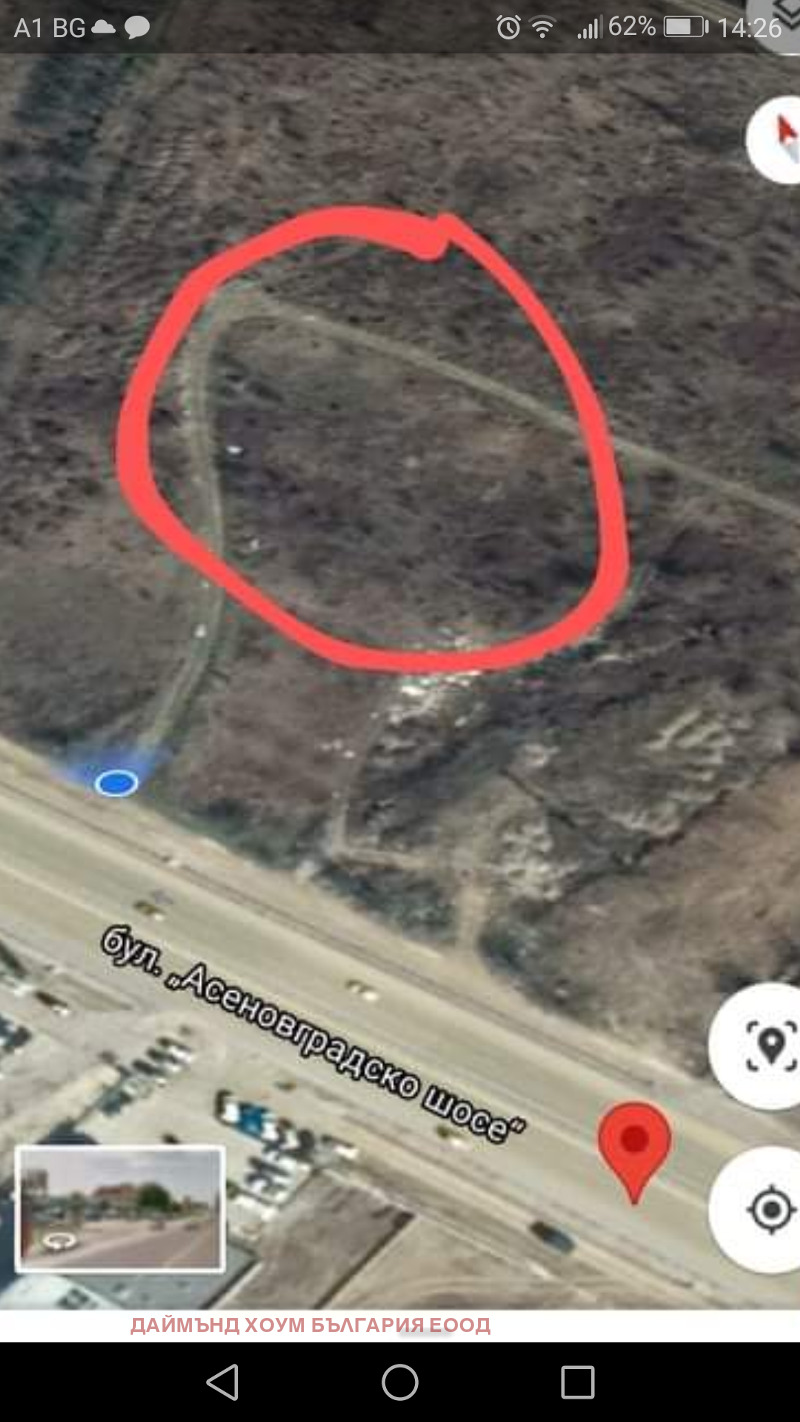Image resolution: width=800 pixels, height=1422 pixels.
Task: Open the Street View preview thumbnail
Action: pyautogui.click(x=120, y=1209)
